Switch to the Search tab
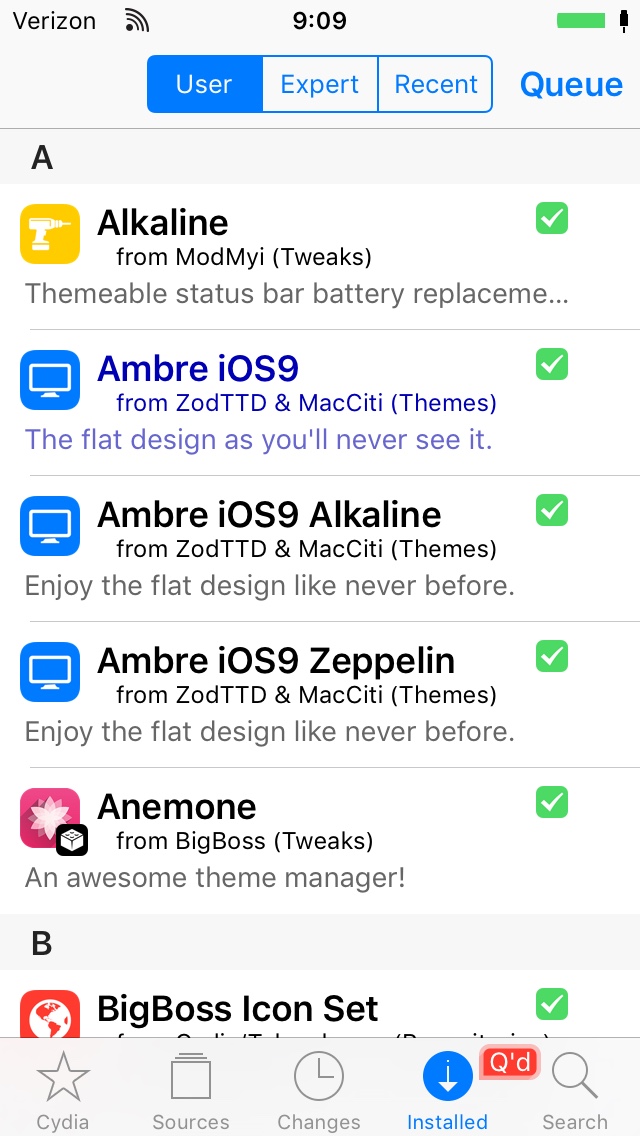 575,1090
